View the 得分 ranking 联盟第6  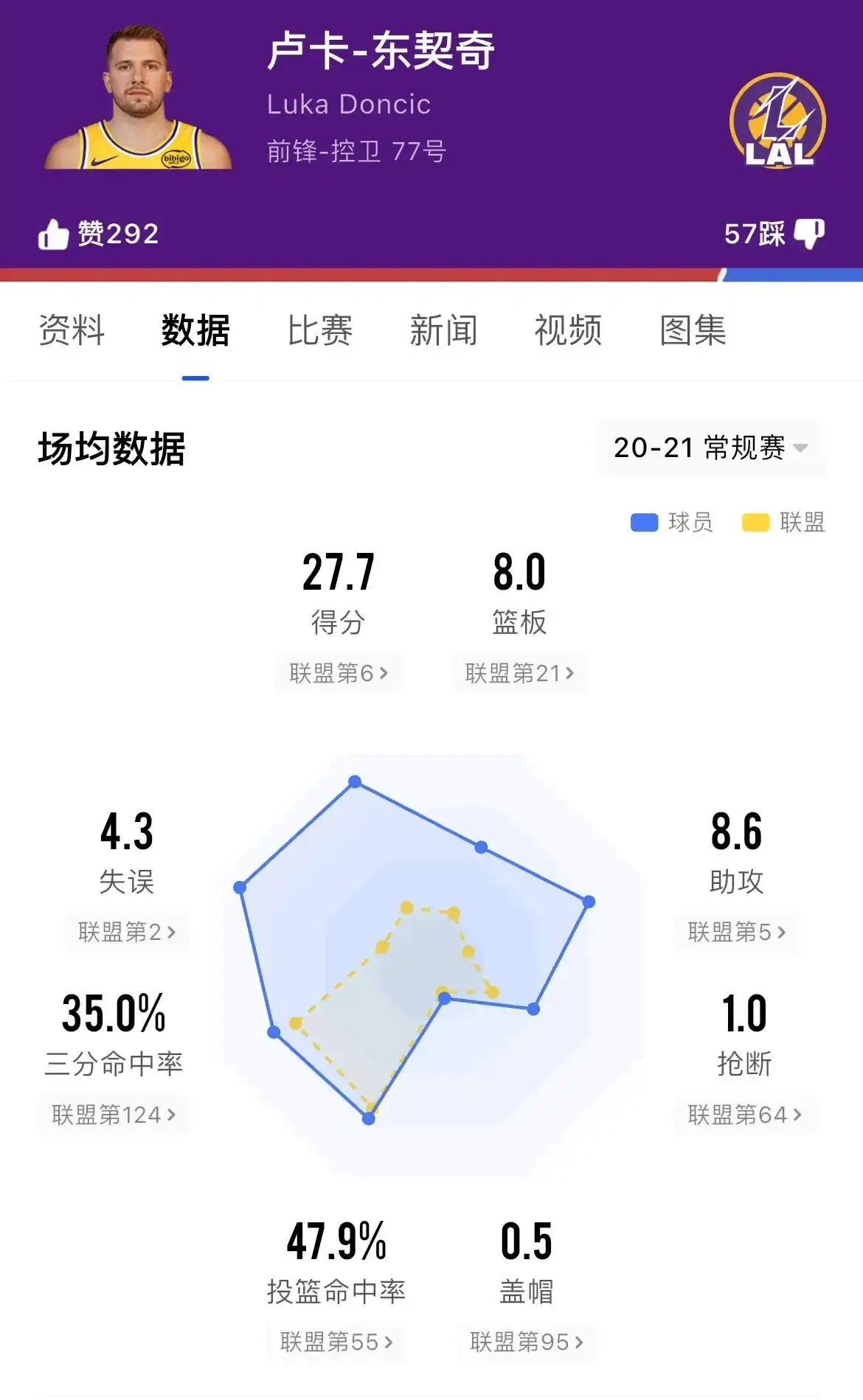tap(339, 673)
